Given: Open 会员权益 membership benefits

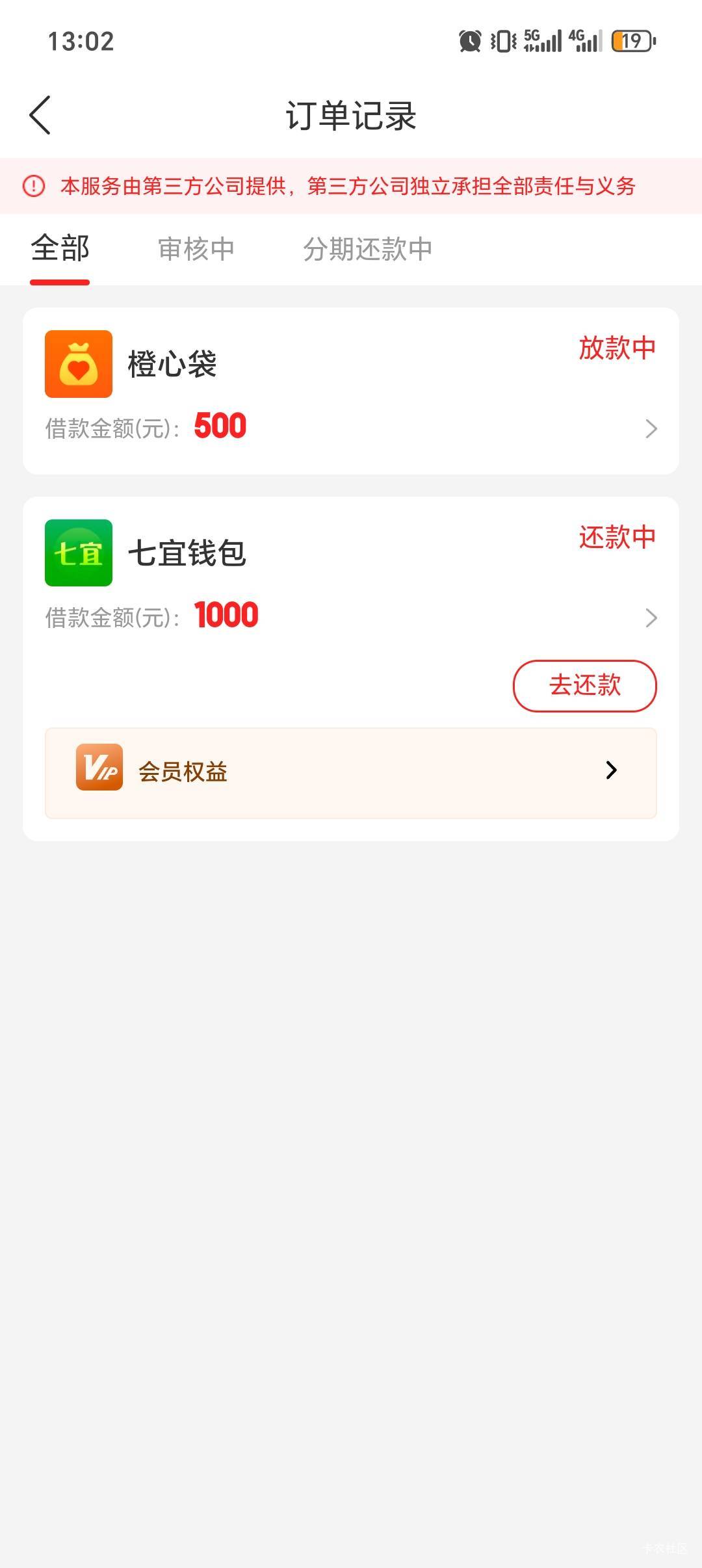Looking at the screenshot, I should (351, 772).
